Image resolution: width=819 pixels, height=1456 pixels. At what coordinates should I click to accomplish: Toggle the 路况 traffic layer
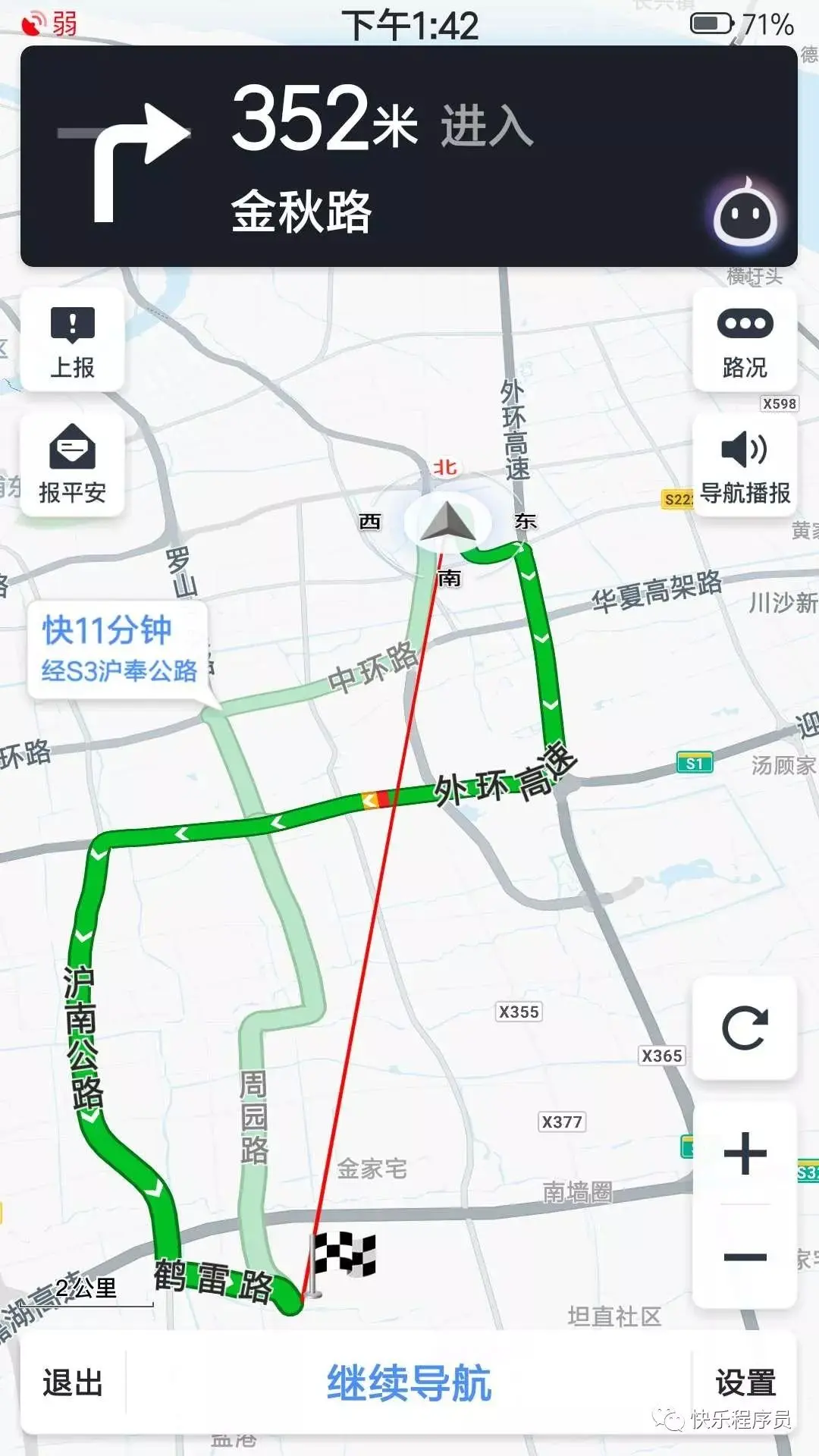[745, 340]
